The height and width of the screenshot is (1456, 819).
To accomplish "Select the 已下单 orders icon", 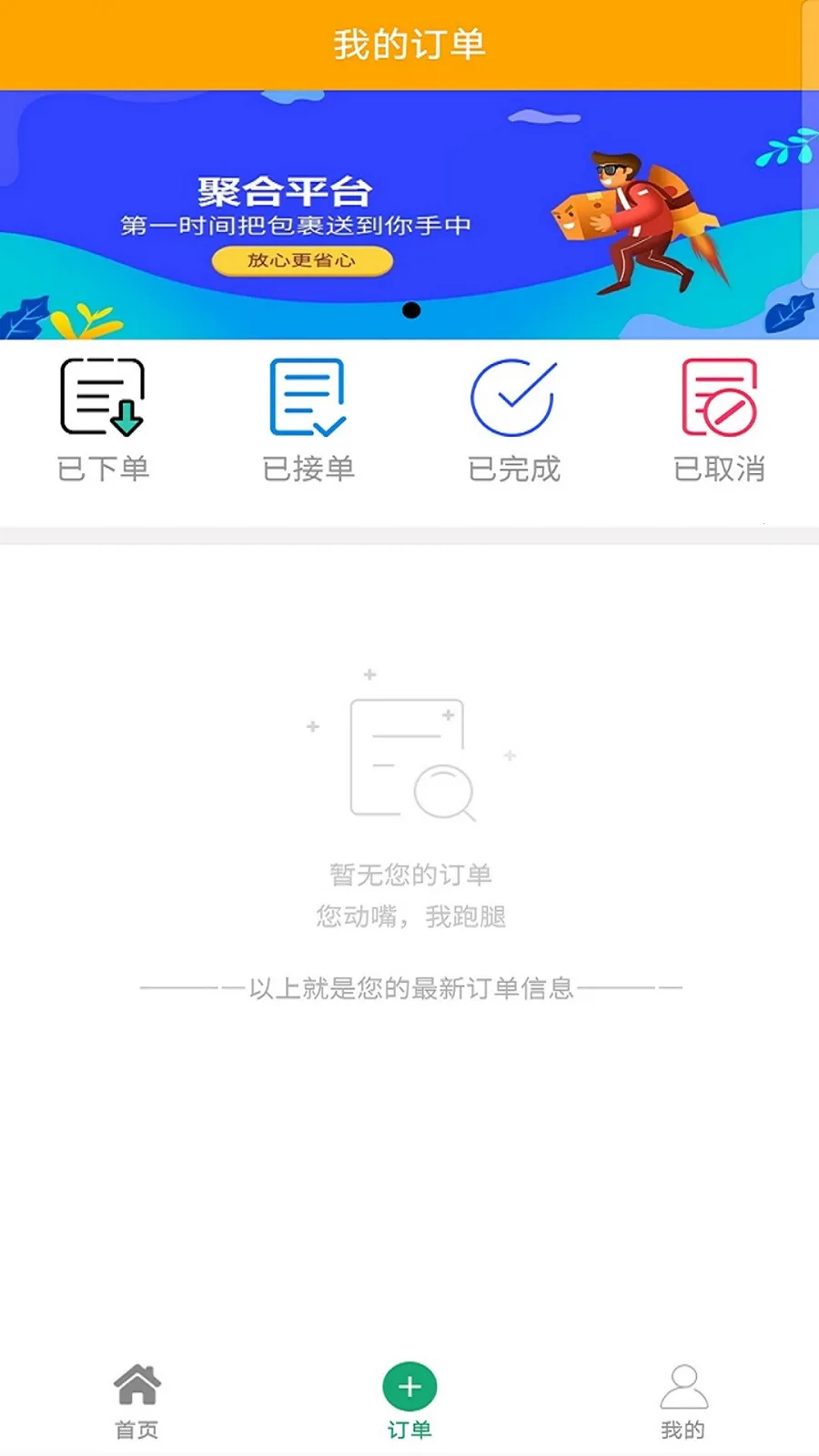I will pyautogui.click(x=103, y=399).
